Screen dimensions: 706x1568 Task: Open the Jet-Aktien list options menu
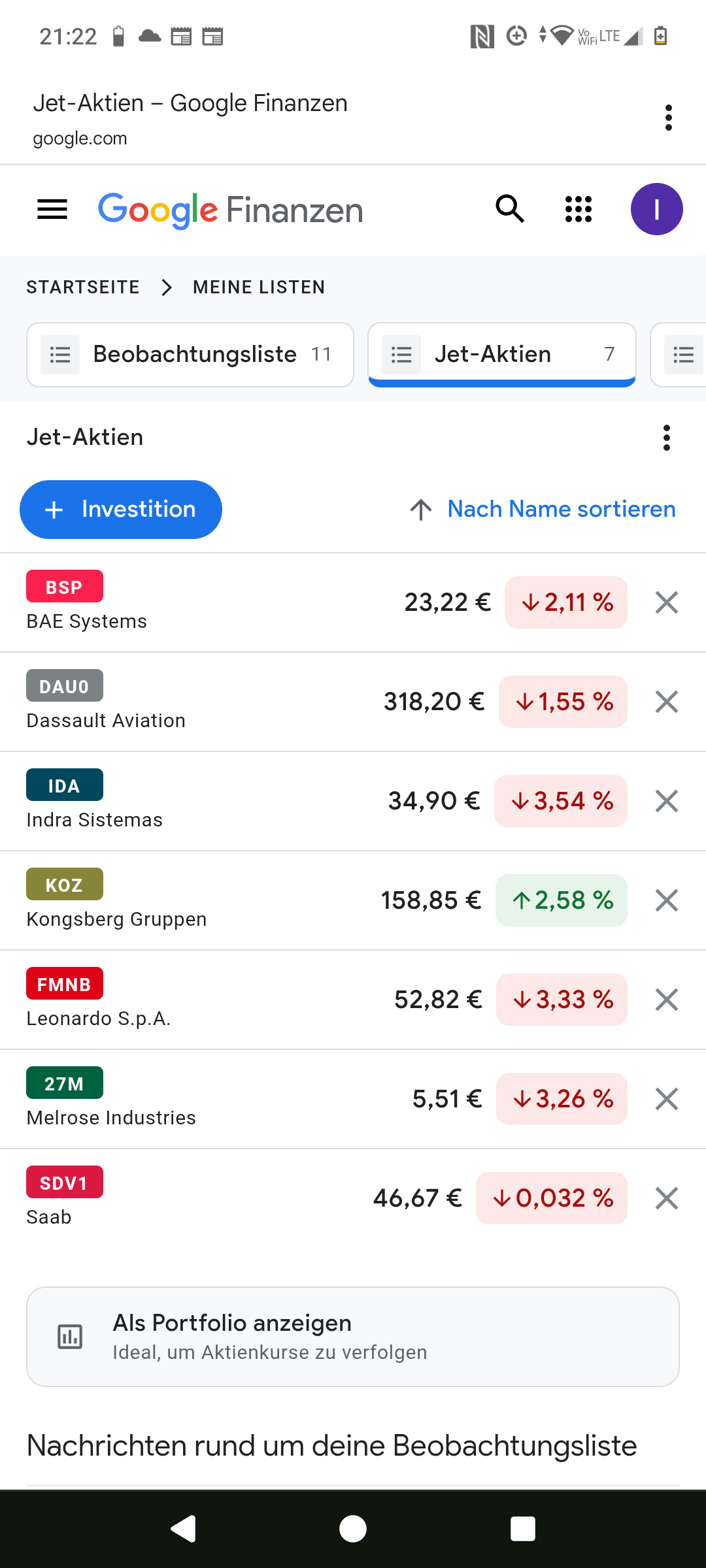point(667,438)
